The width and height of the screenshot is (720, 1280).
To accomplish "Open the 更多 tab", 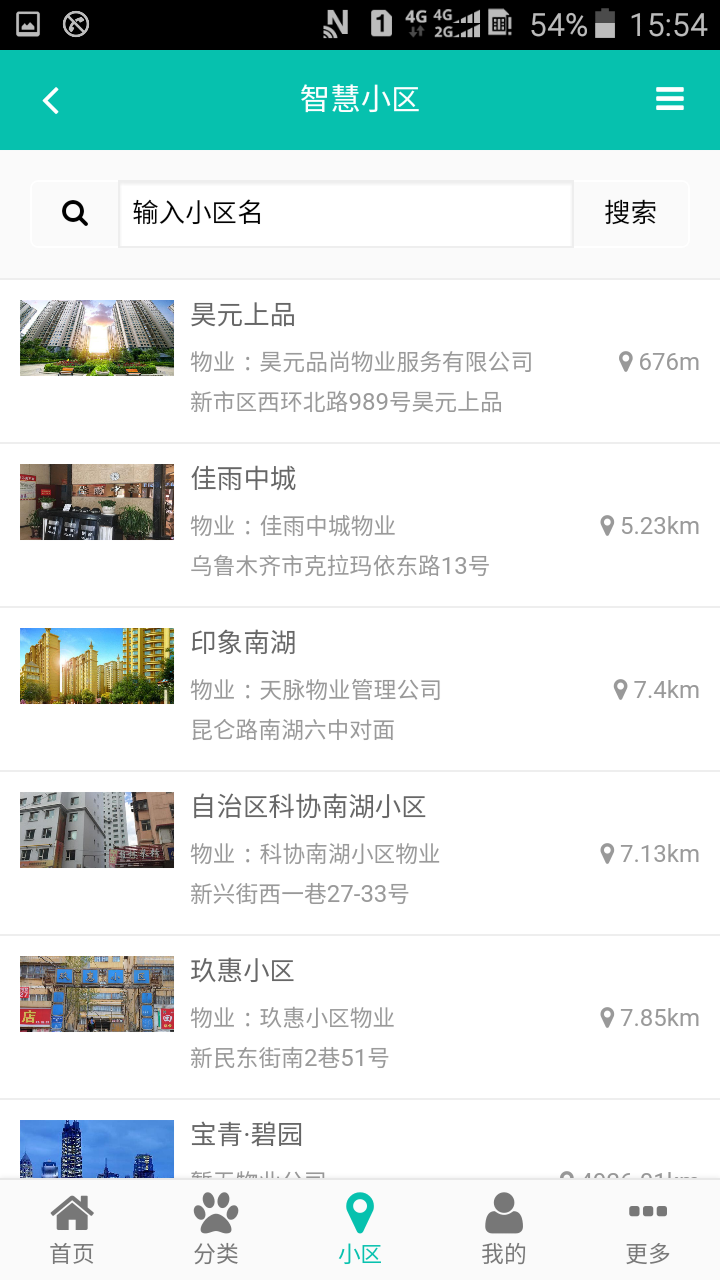I will (x=648, y=1230).
